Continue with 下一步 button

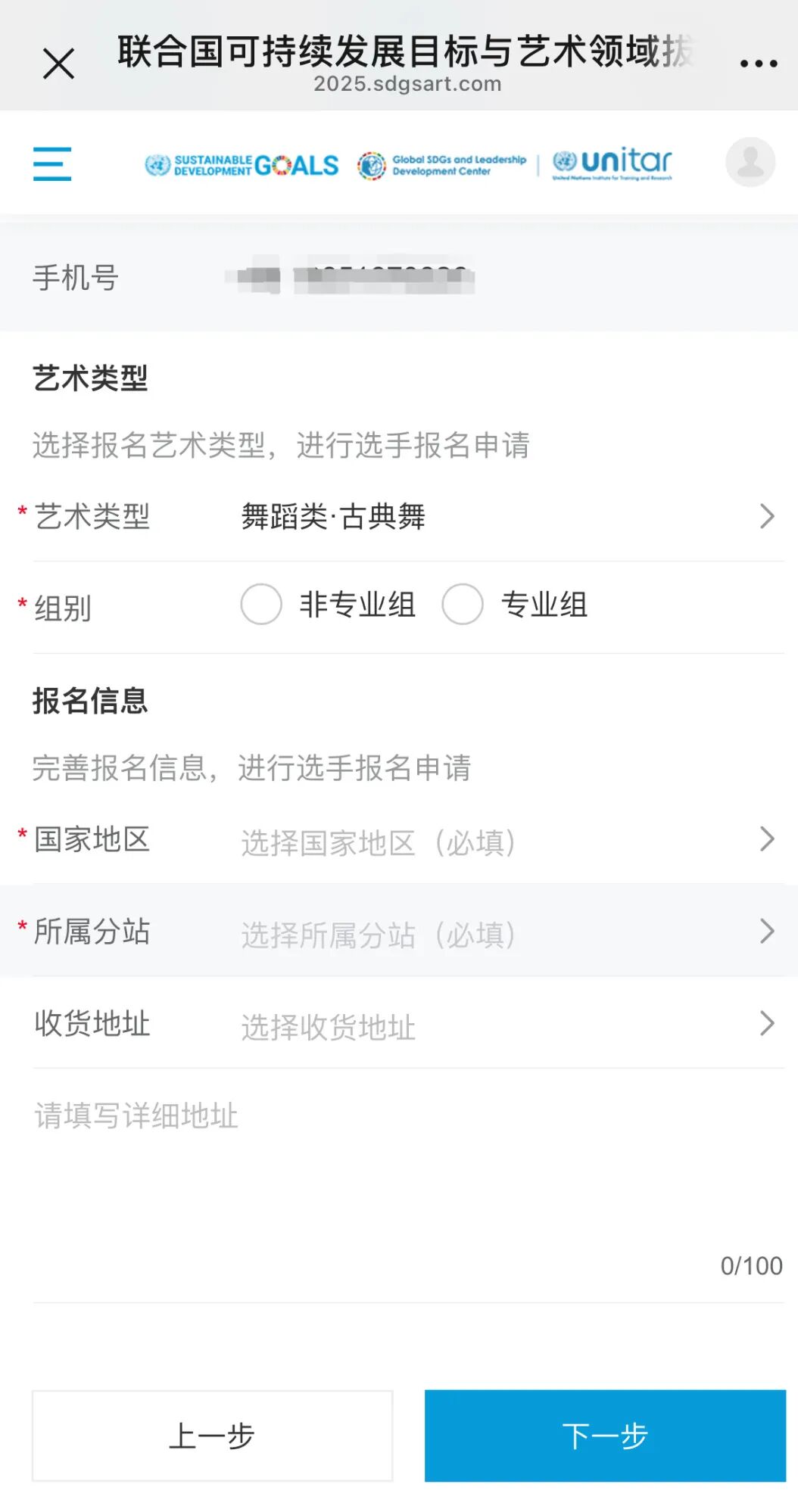point(605,1436)
